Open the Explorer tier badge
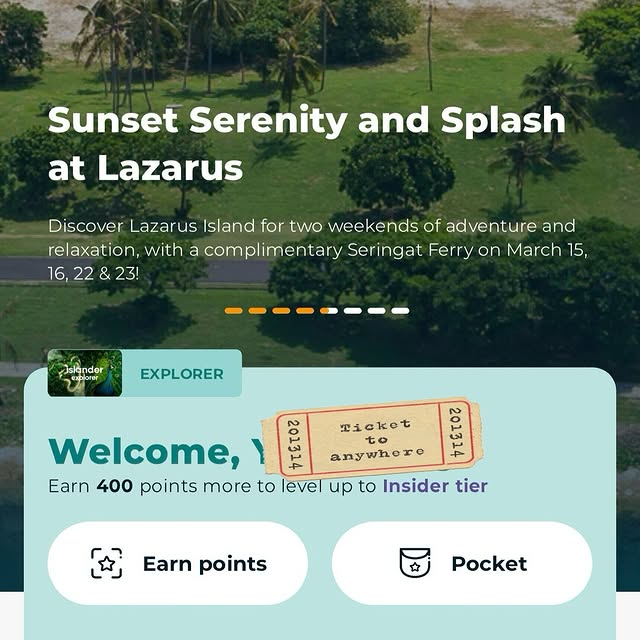The image size is (640, 640). (x=145, y=373)
